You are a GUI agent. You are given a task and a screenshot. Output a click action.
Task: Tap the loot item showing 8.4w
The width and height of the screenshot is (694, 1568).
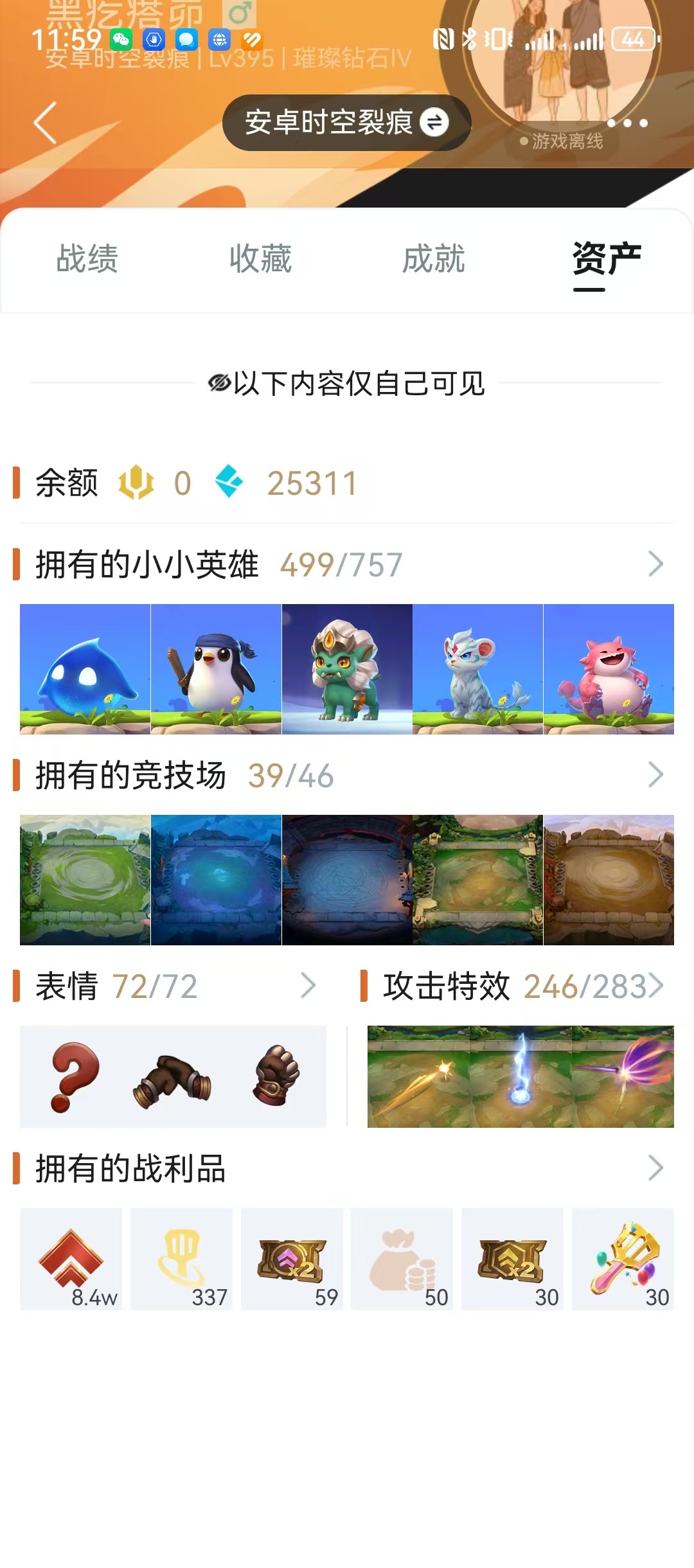click(71, 1259)
